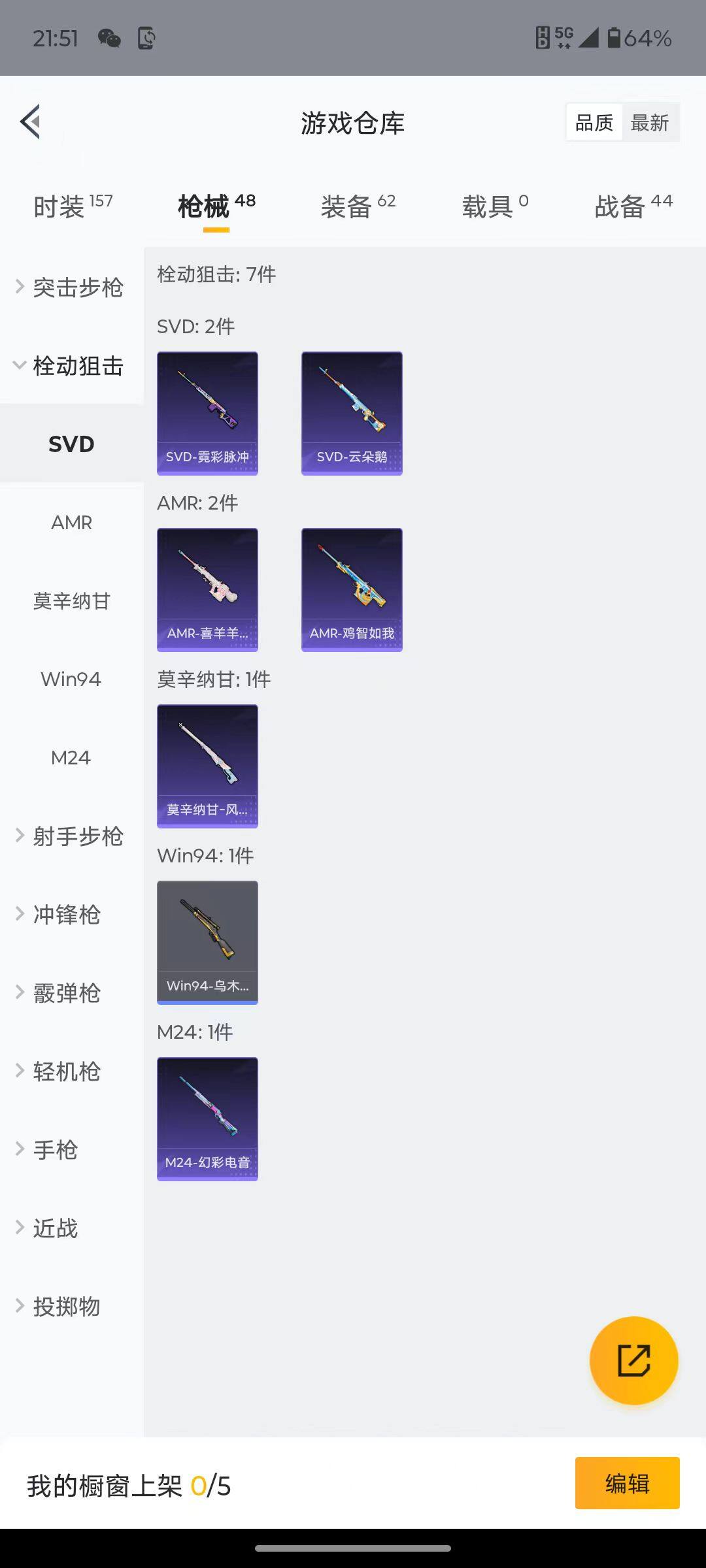Select the M24-幻彩电音 skin
This screenshot has width=706, height=1568.
coord(207,1117)
